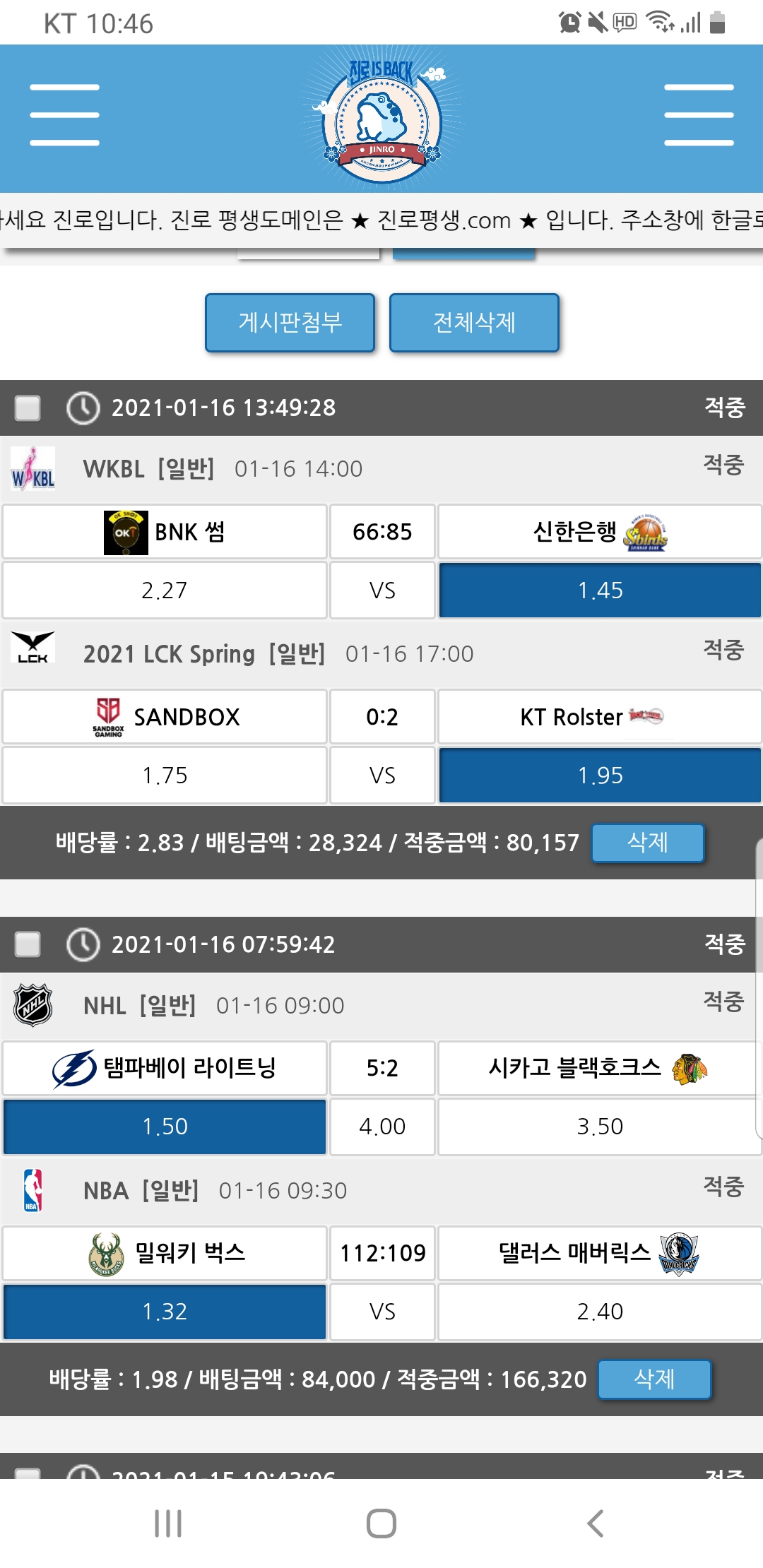Tap the 게시판첨부 button

pos(290,323)
